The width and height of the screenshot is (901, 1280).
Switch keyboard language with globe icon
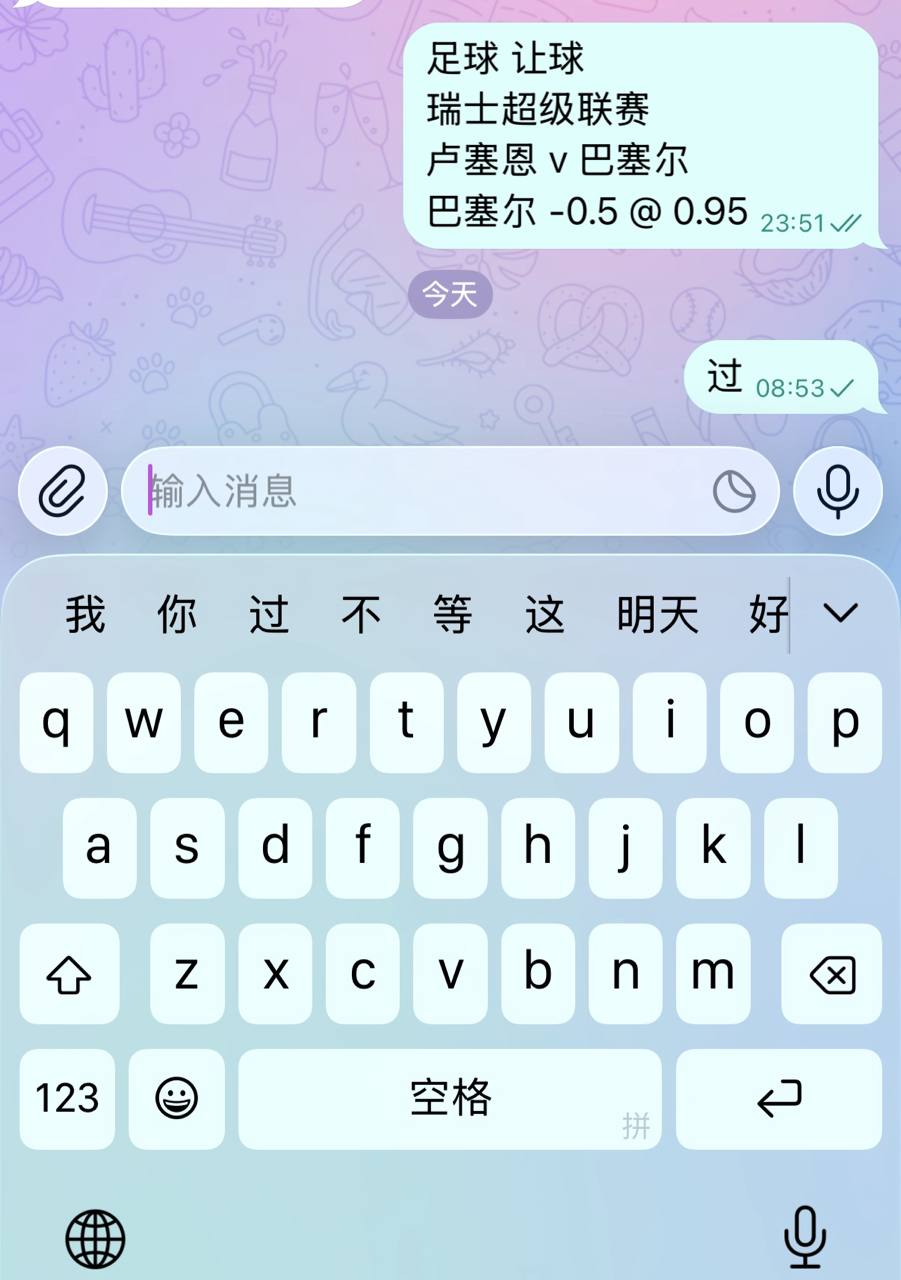point(95,1238)
